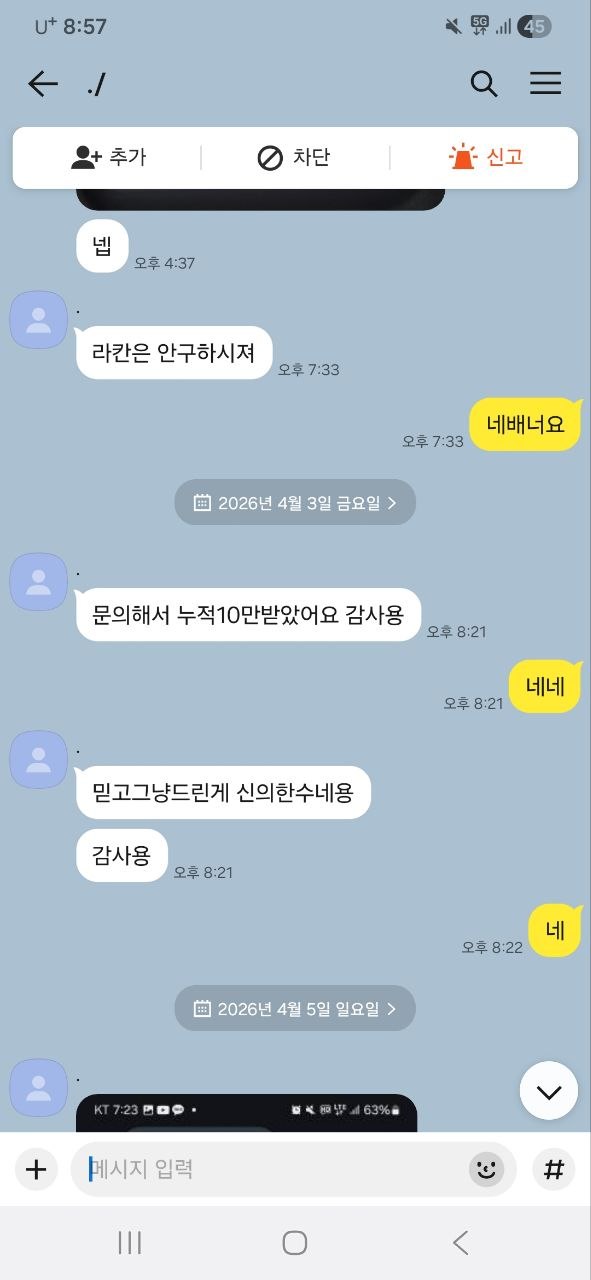The width and height of the screenshot is (591, 1280).
Task: Open the emoticon picker
Action: pos(487,1169)
